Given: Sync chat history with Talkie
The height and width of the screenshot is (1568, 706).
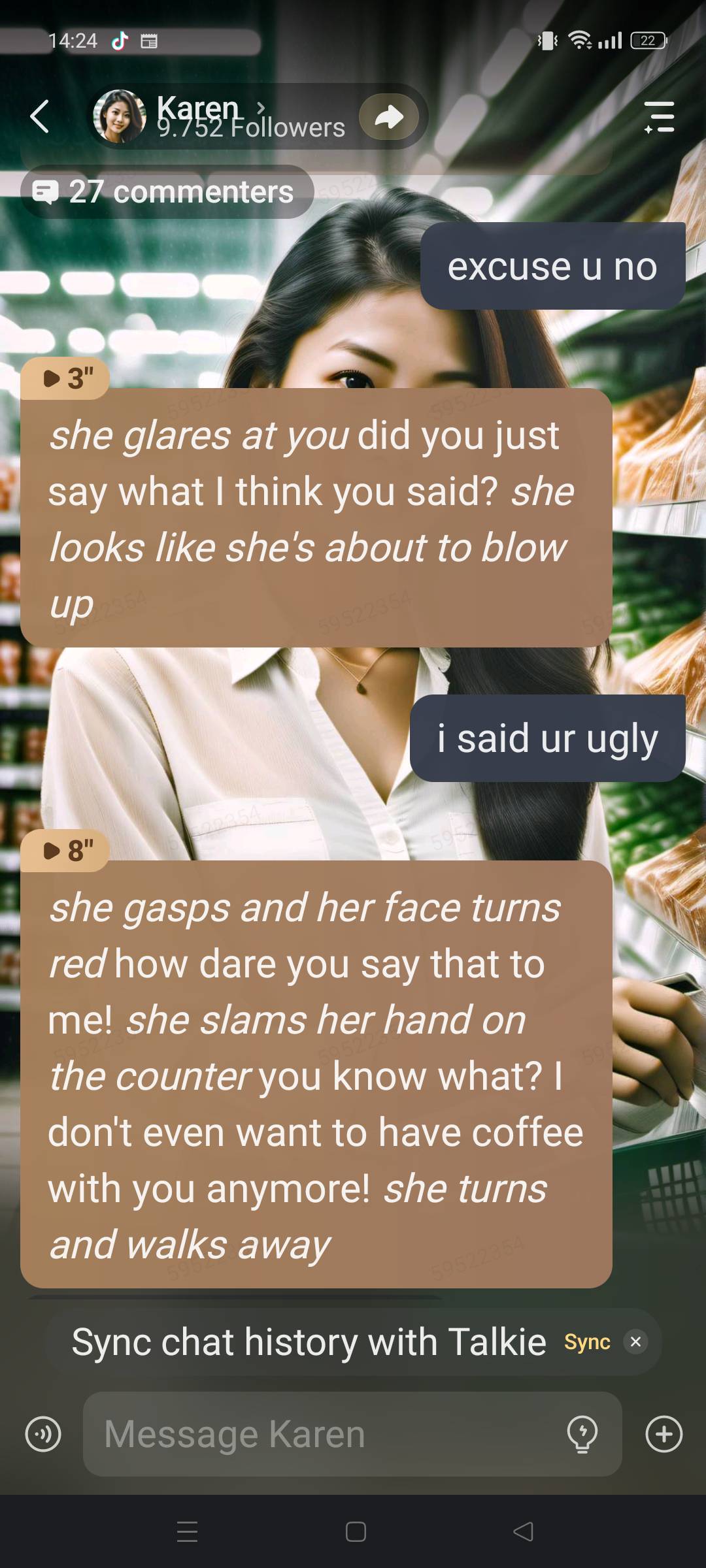Looking at the screenshot, I should [x=586, y=1342].
